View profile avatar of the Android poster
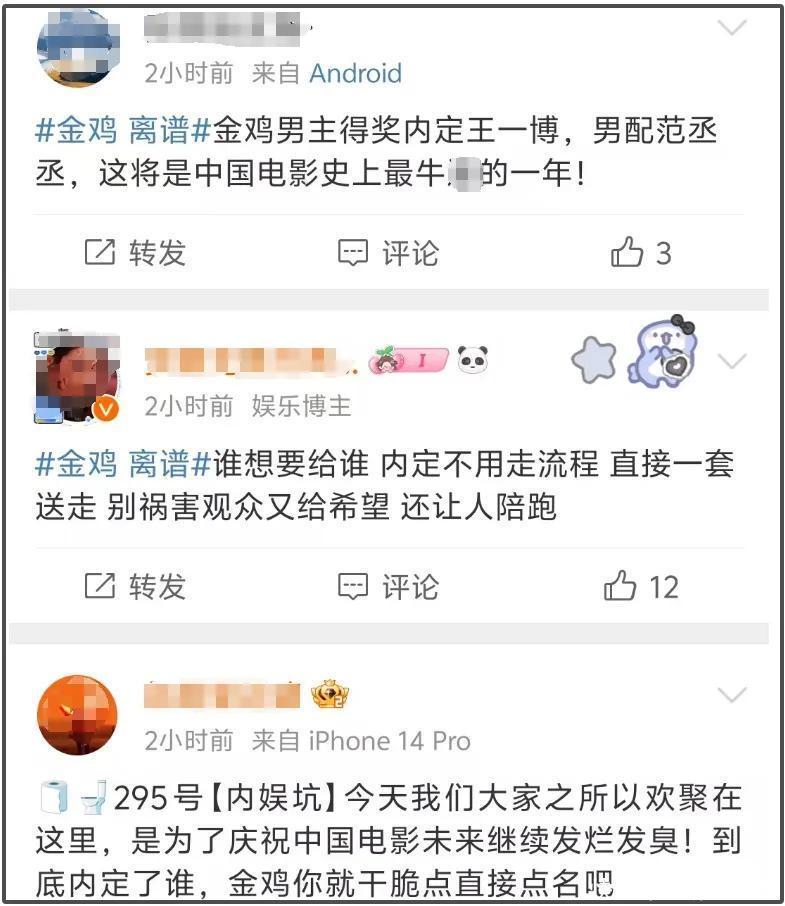Image resolution: width=785 pixels, height=906 pixels. 78,48
